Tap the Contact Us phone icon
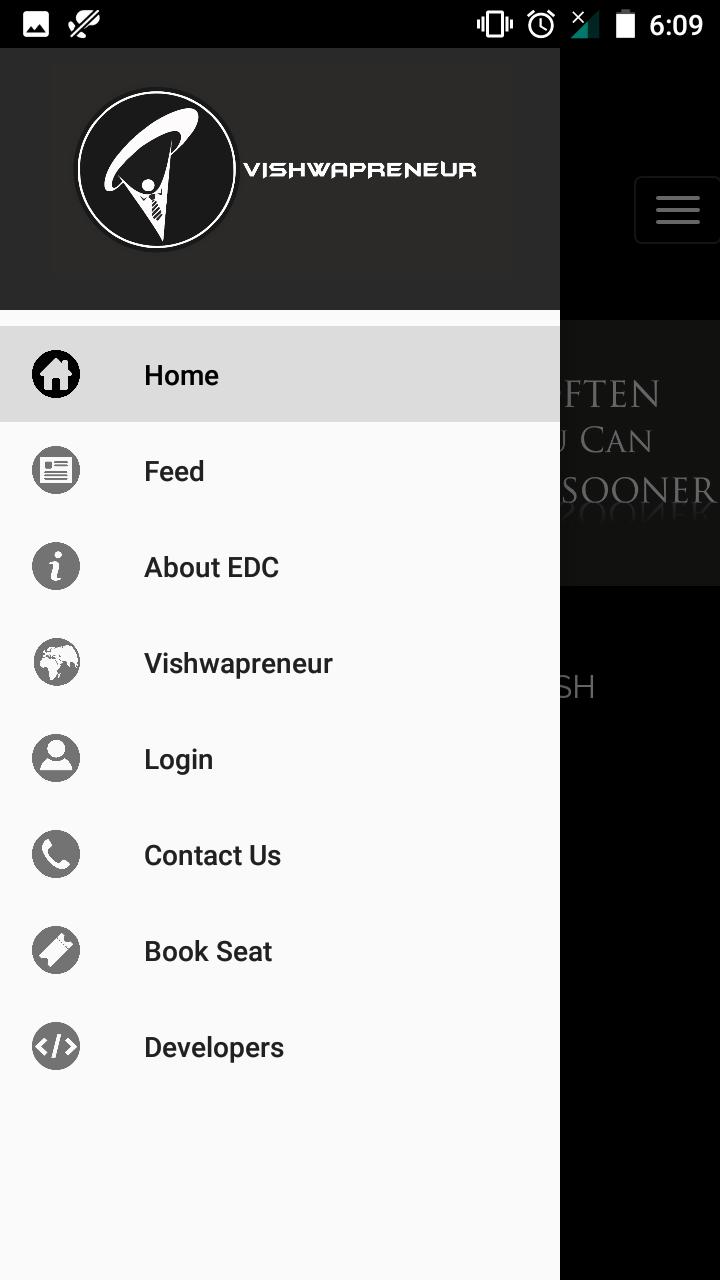Screen dimensions: 720x1280 pyautogui.click(x=56, y=854)
